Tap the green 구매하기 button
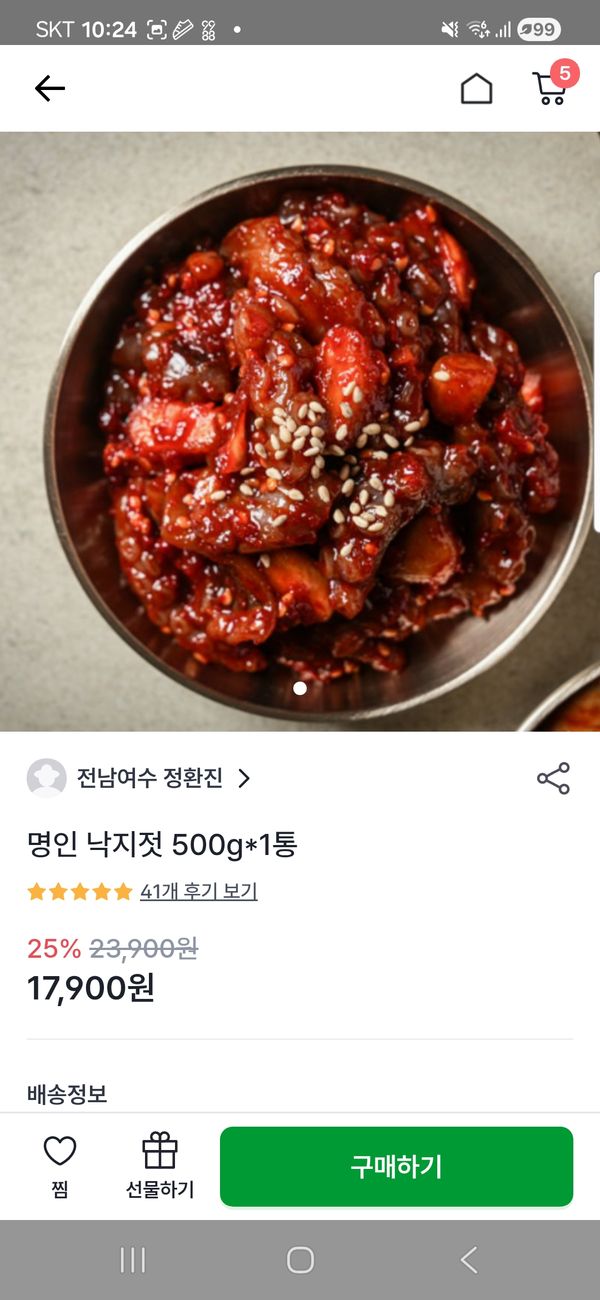Screen dimensions: 600x1300 (396, 1166)
